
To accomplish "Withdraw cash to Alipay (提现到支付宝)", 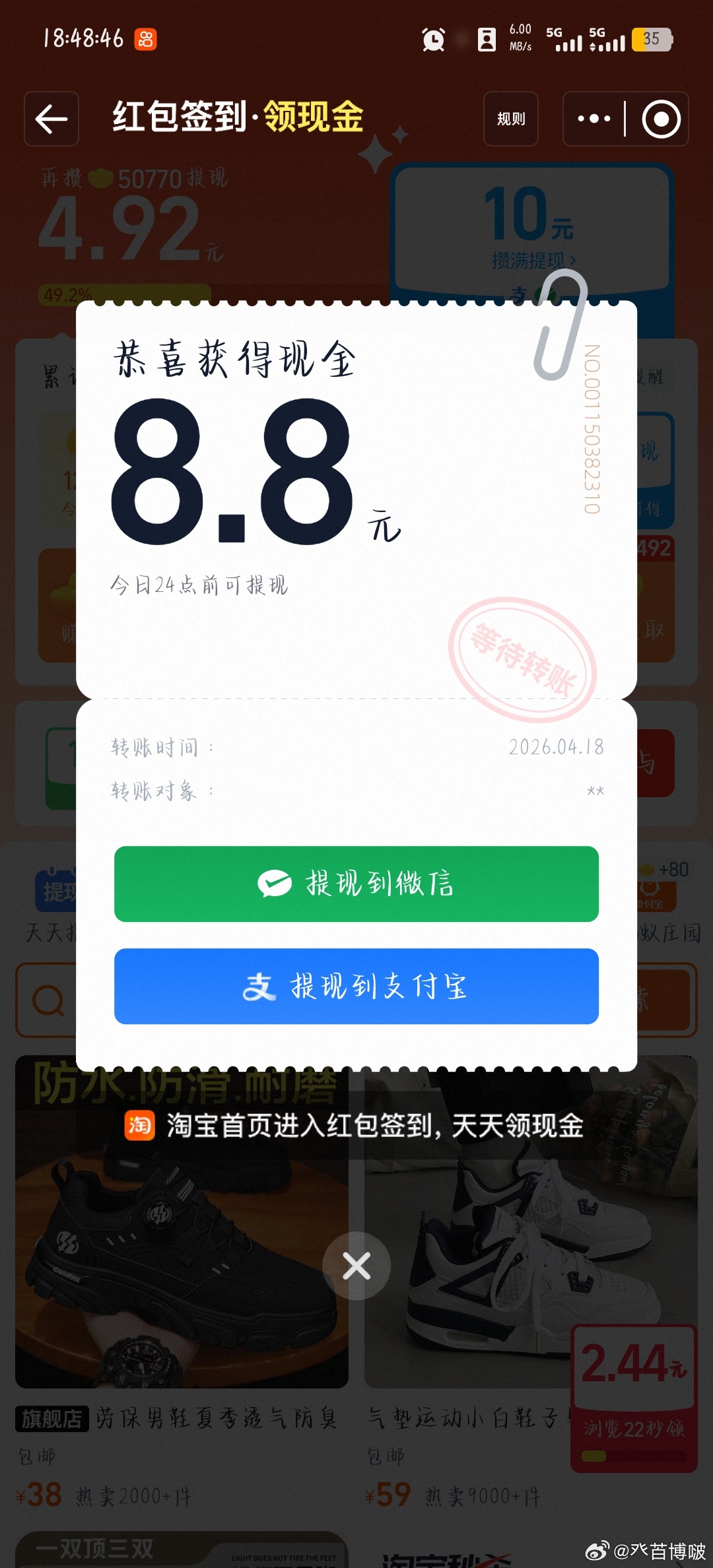I will (356, 986).
